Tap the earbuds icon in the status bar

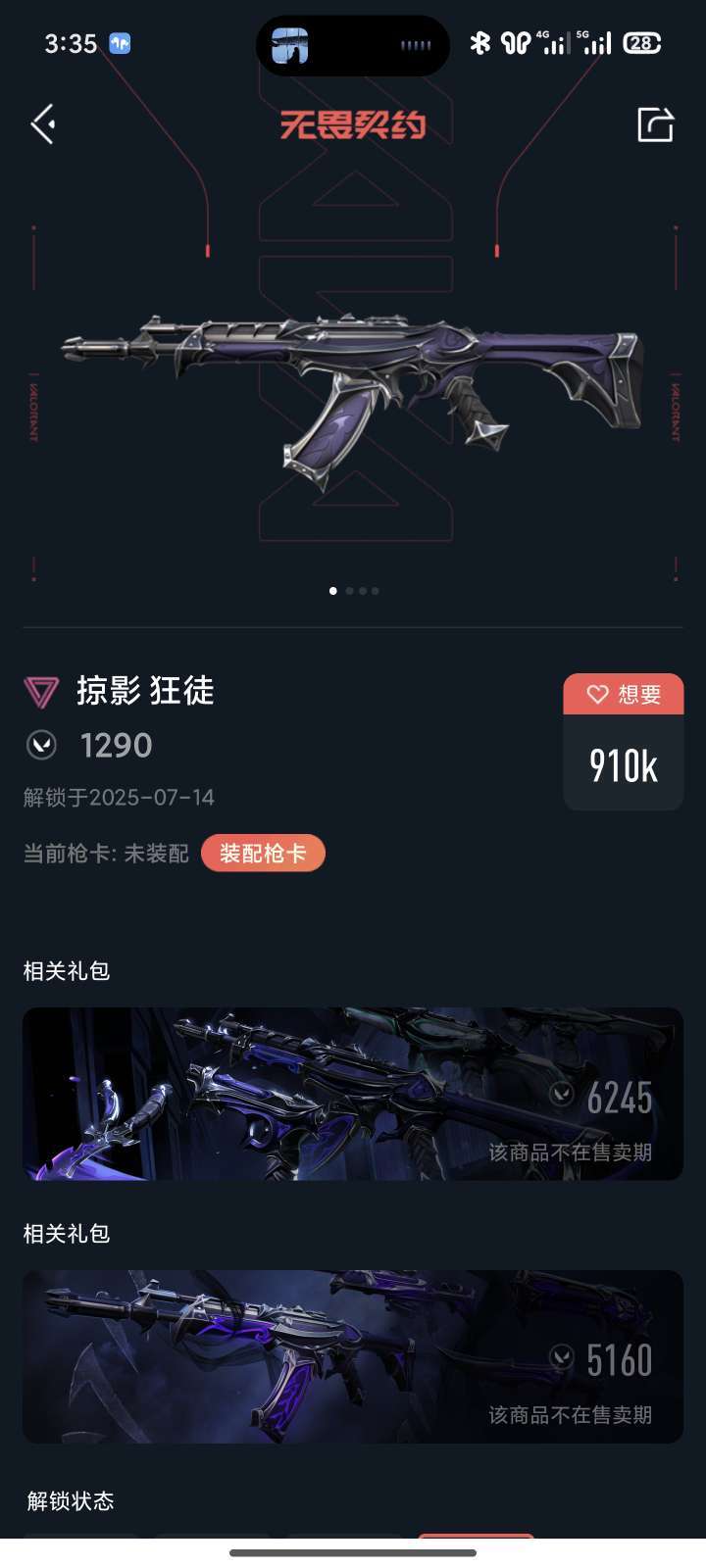512,43
